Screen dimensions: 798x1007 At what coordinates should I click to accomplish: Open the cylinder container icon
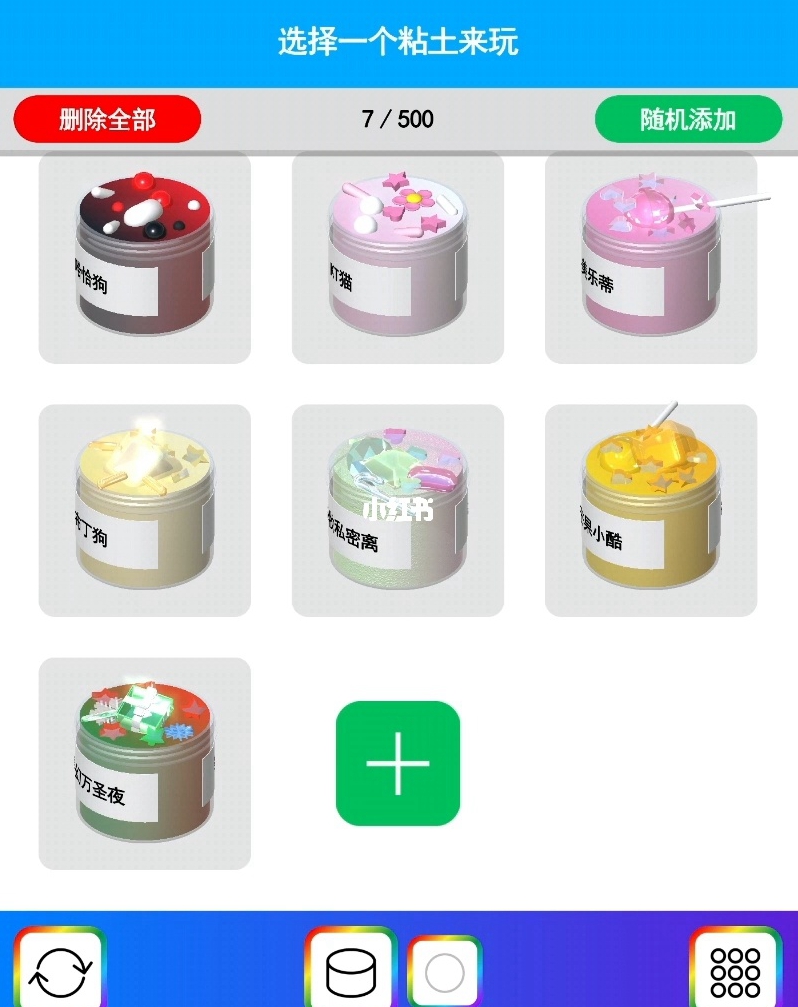351,970
